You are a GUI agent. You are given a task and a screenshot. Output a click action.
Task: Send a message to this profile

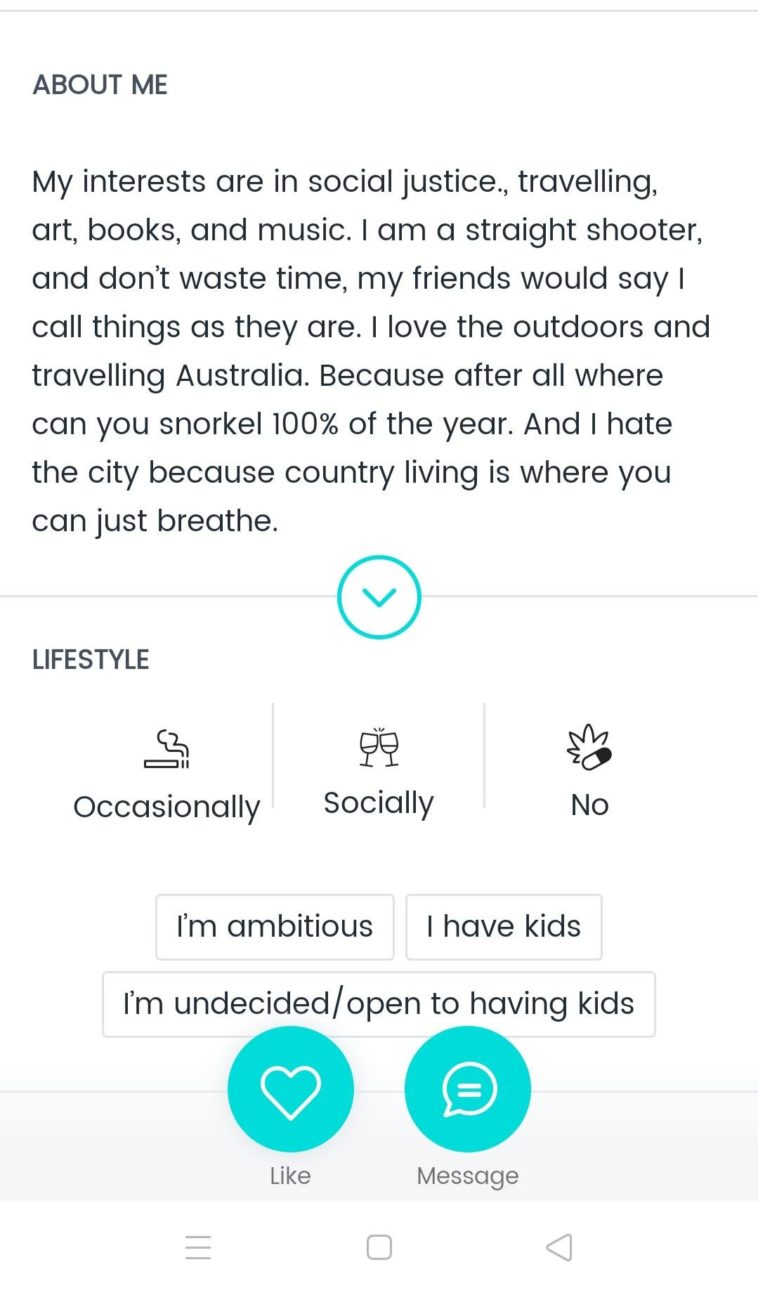[467, 1090]
